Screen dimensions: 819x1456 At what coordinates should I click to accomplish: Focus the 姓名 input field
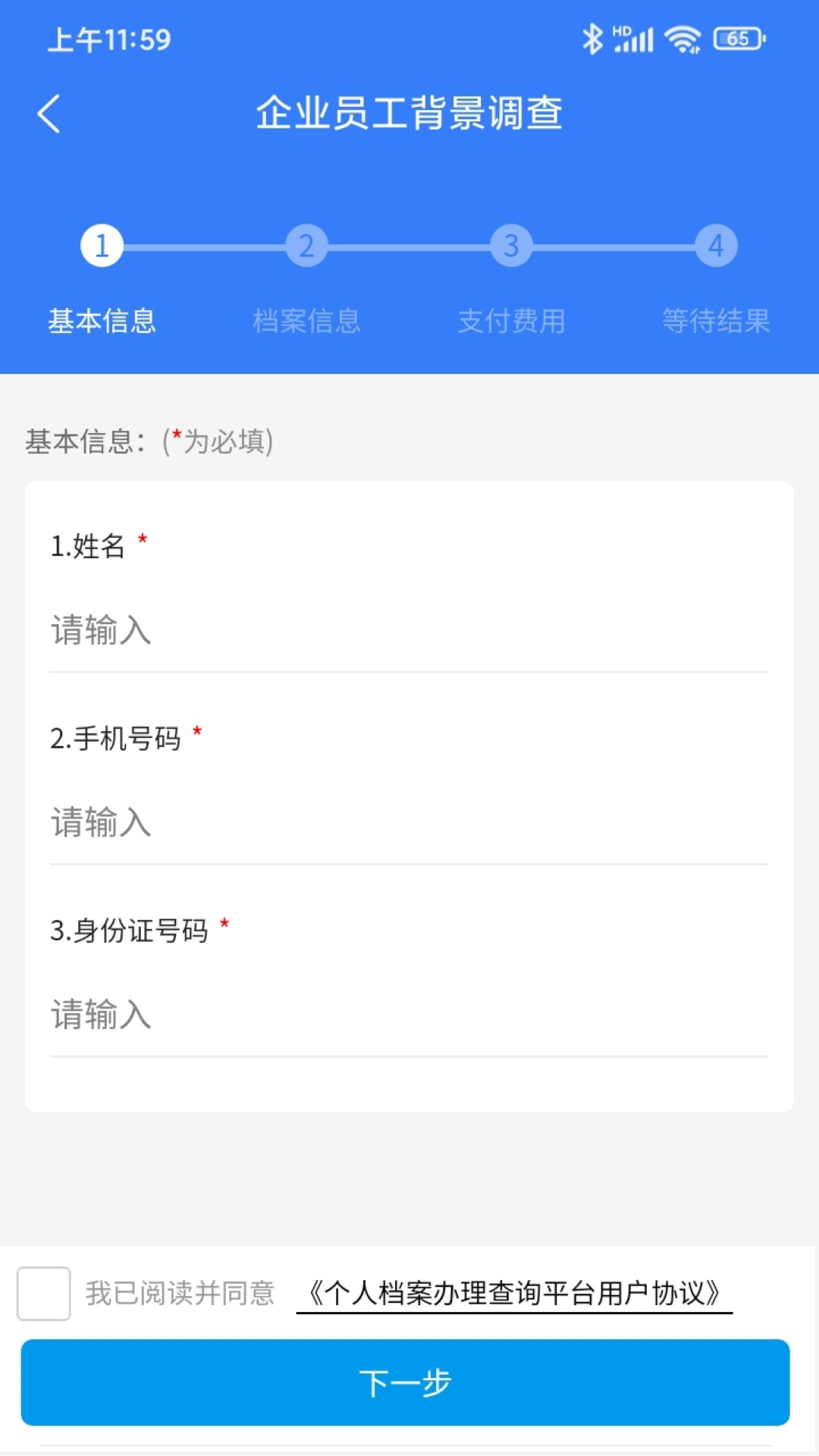click(408, 631)
